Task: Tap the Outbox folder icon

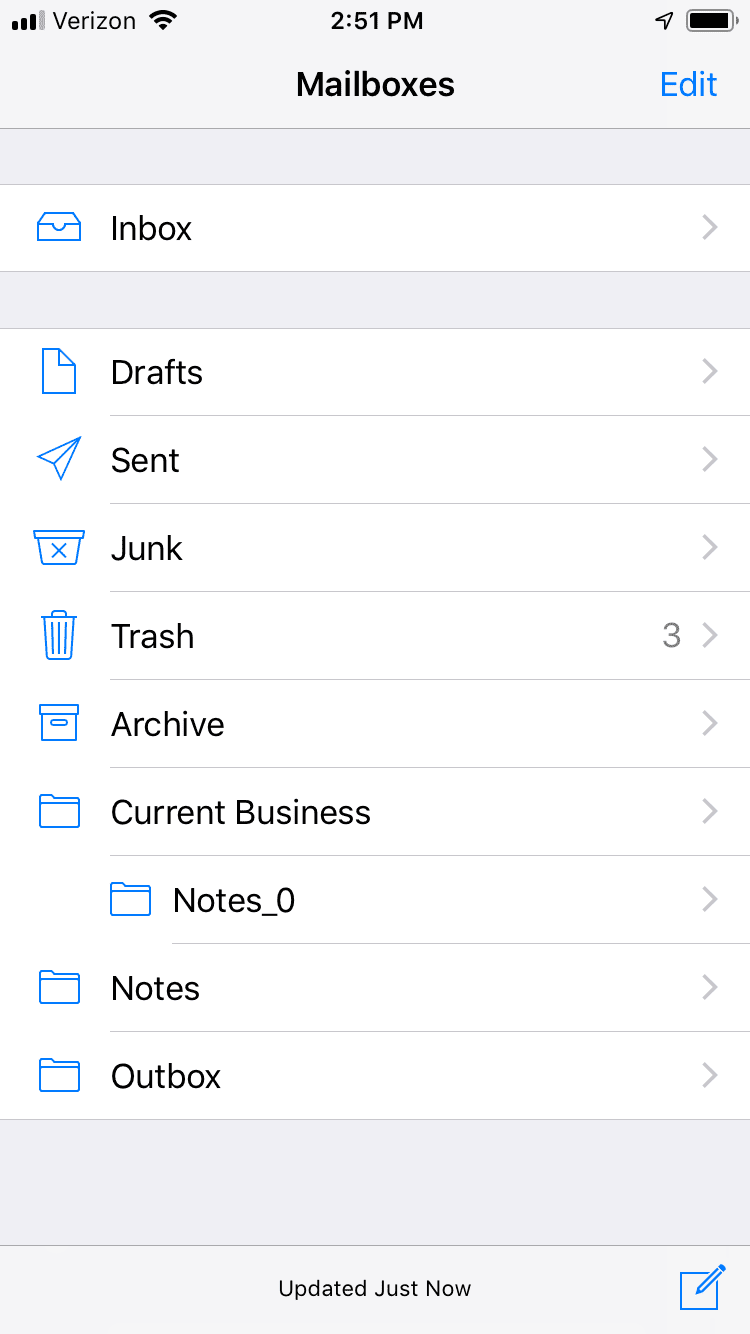Action: [59, 1075]
